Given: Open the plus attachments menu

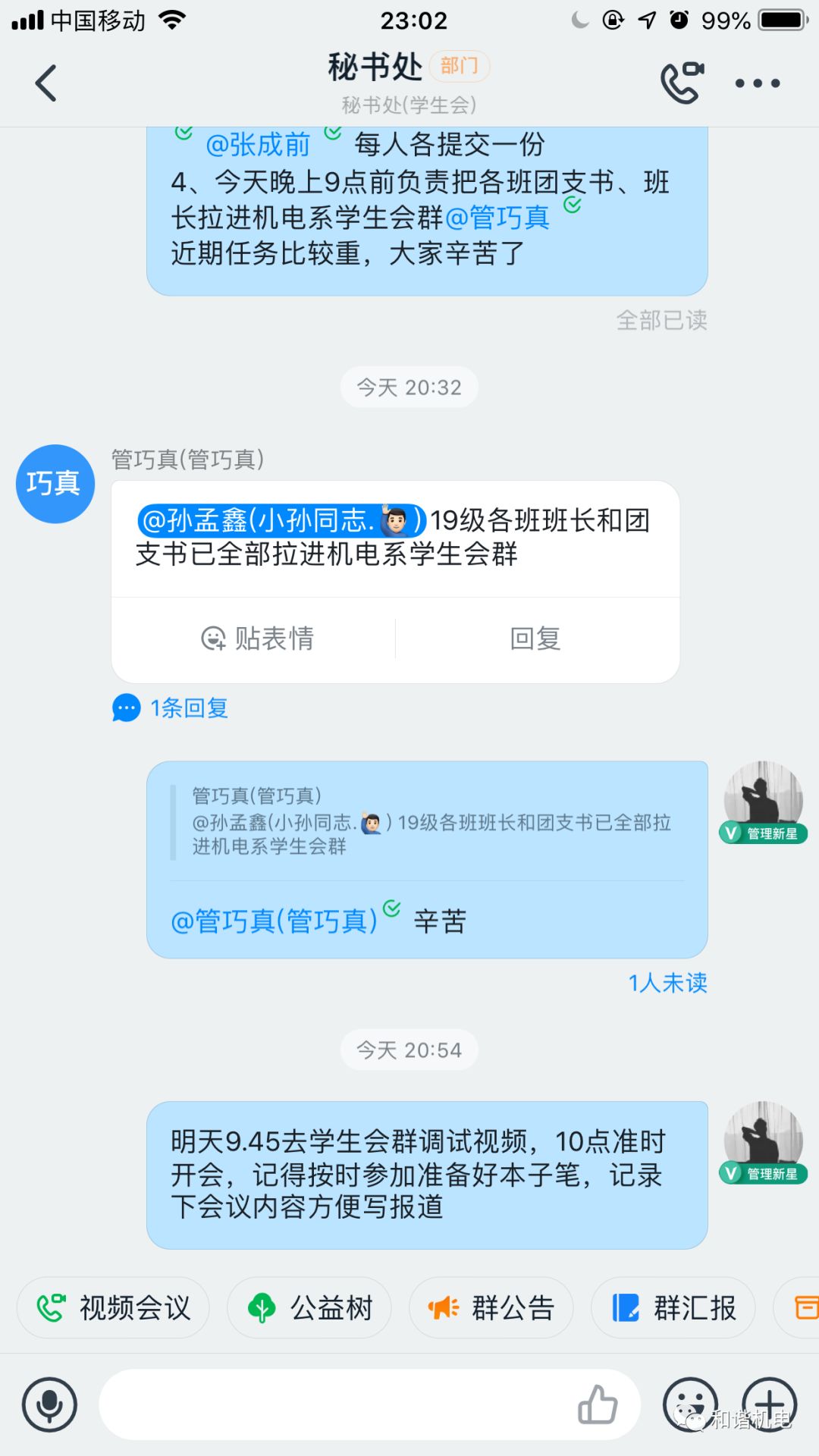Looking at the screenshot, I should pyautogui.click(x=769, y=1405).
